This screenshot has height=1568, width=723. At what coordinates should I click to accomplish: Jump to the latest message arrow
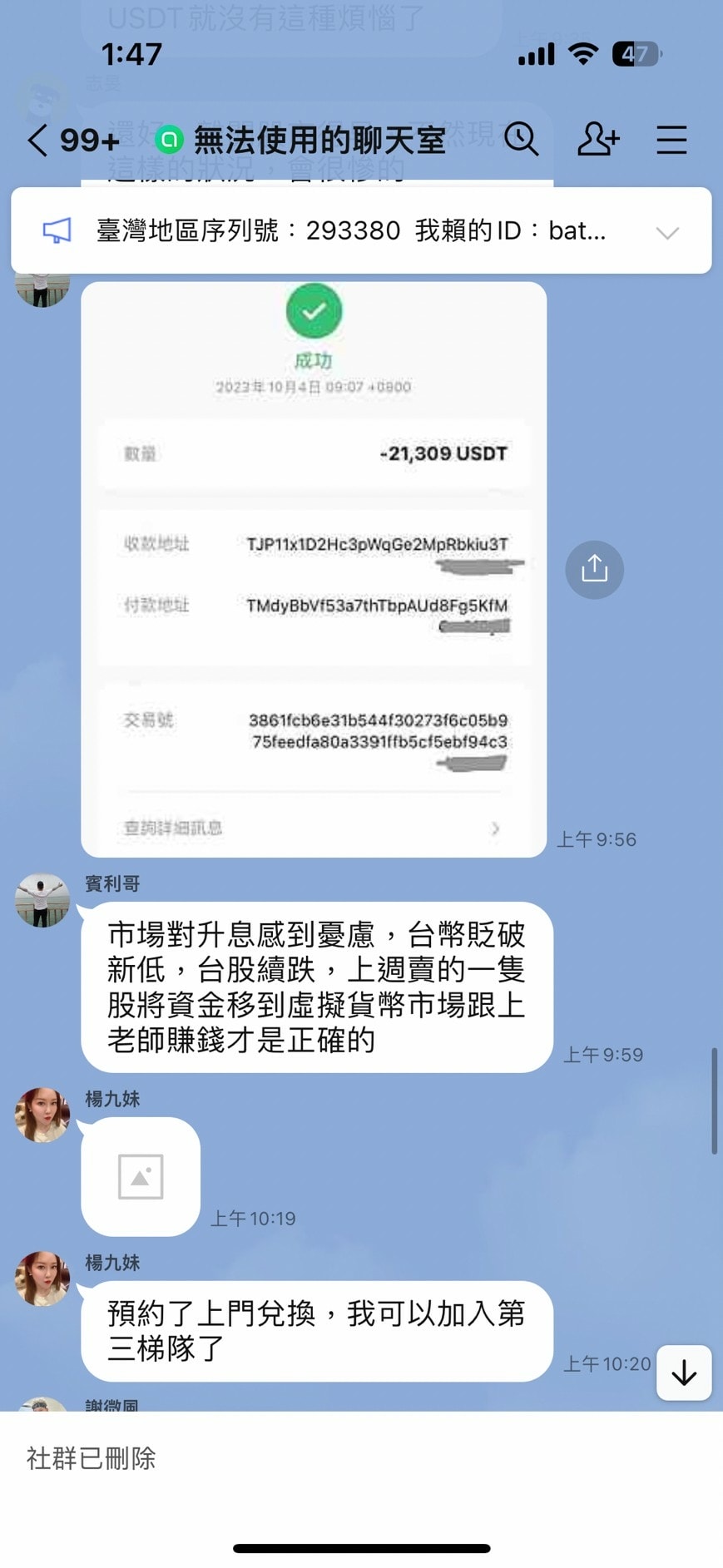tap(684, 1372)
